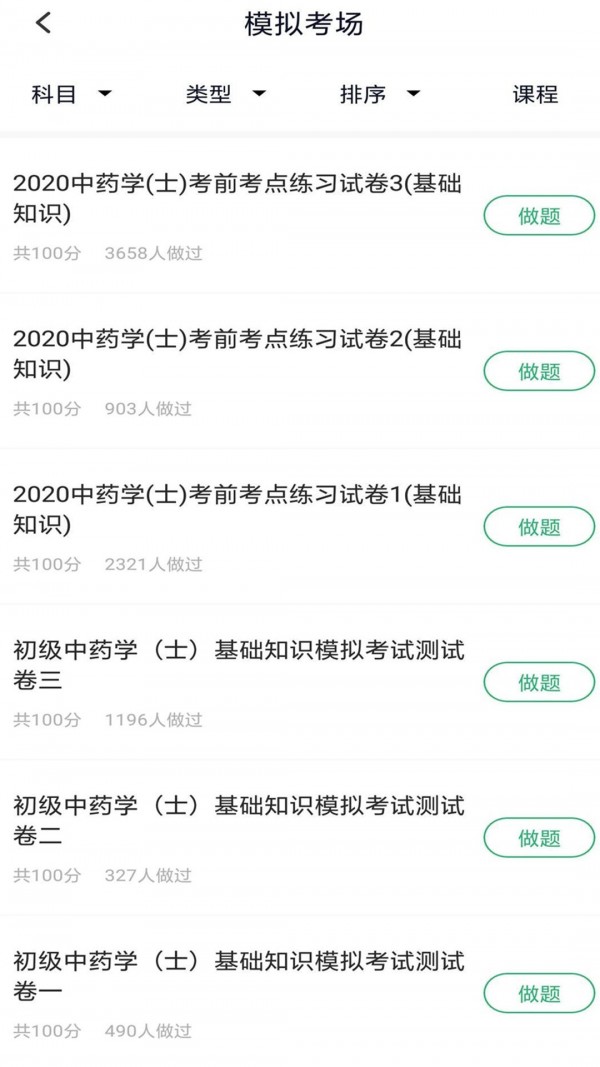Image resolution: width=600 pixels, height=1067 pixels.
Task: Tap 做题 for 基础知识模拟考试测试卷三
Action: (x=539, y=683)
